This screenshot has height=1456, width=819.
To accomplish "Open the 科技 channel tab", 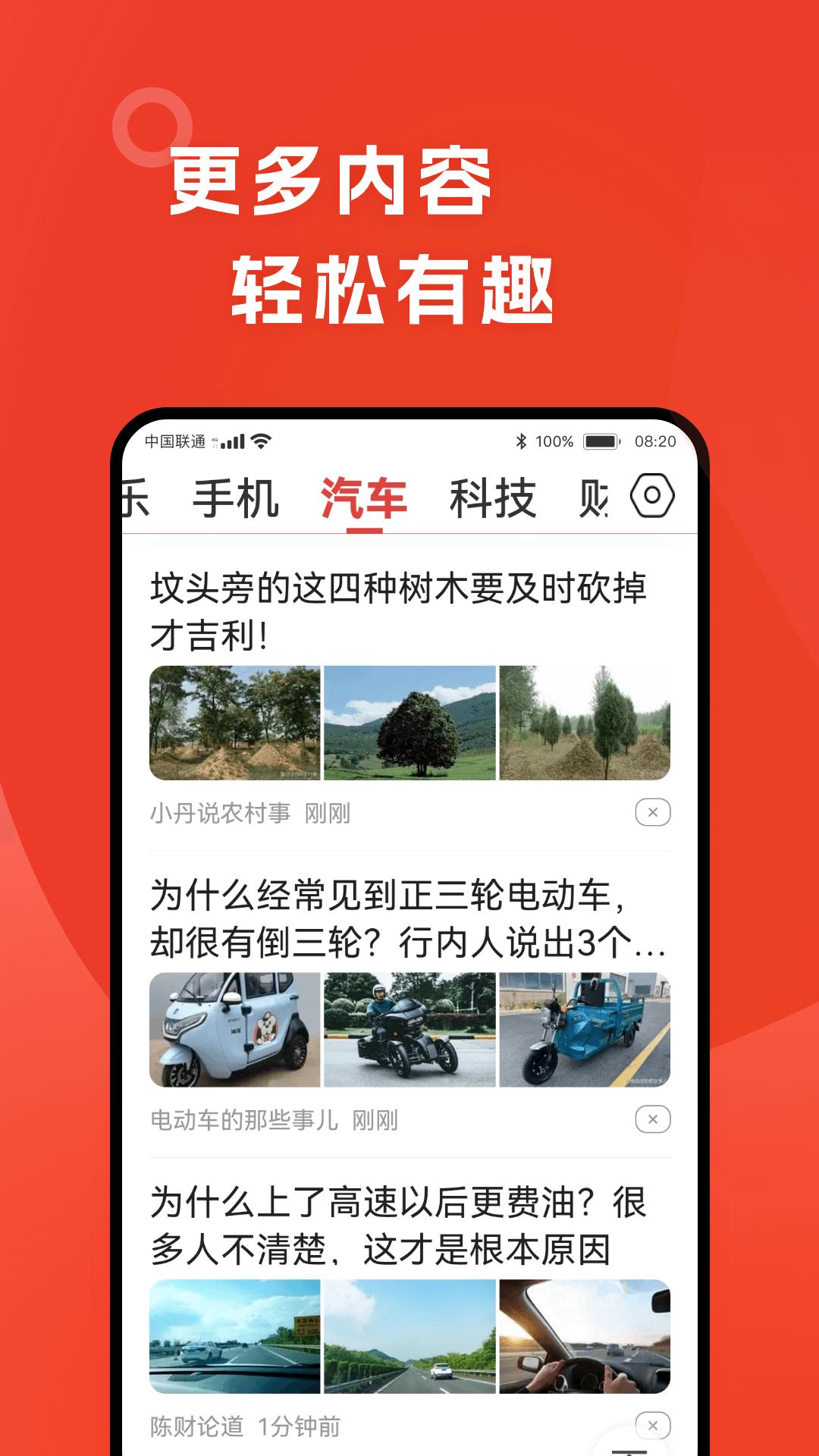I will pos(493,497).
